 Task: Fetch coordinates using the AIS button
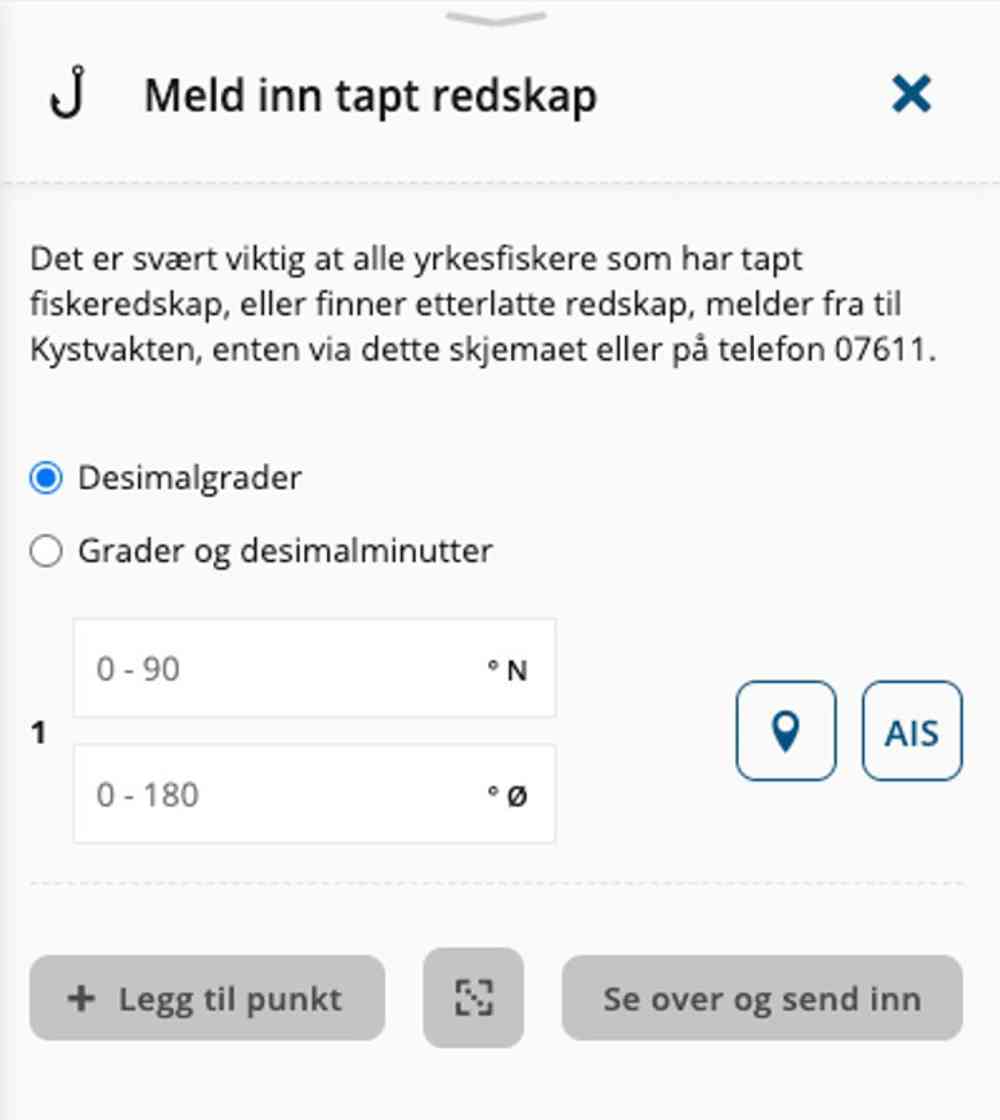(x=911, y=730)
